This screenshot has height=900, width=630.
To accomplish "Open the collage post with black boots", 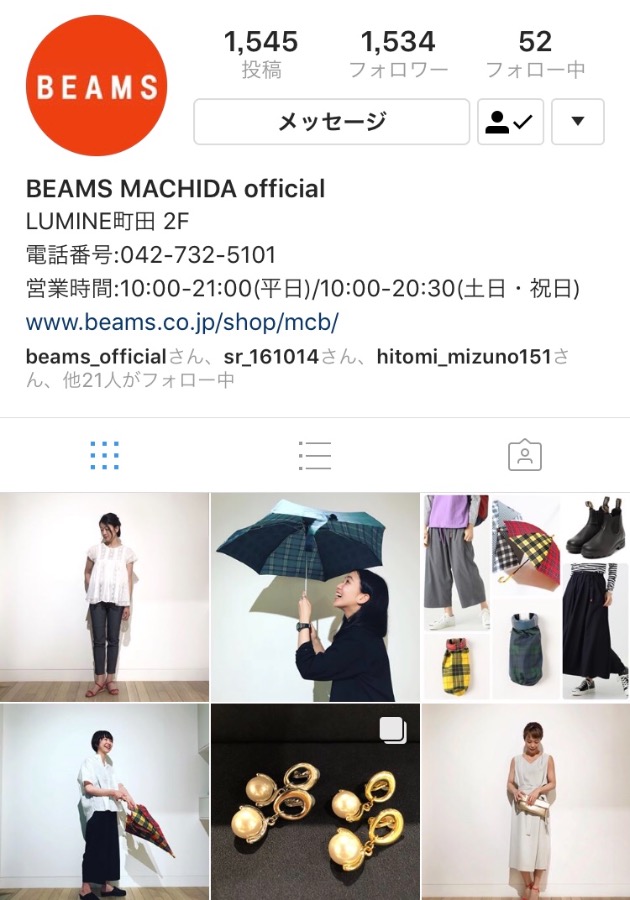I will click(x=525, y=597).
